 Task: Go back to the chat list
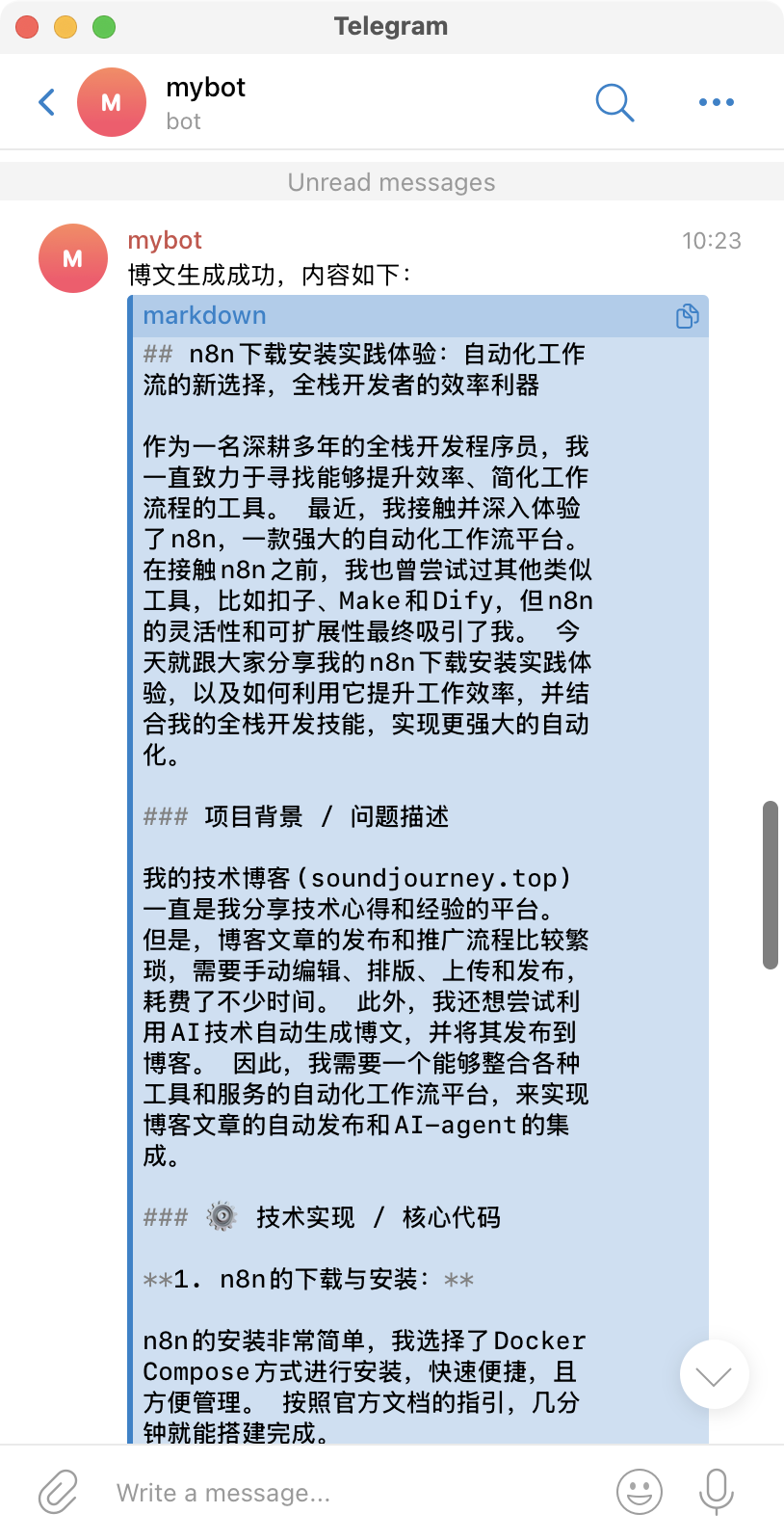(x=46, y=102)
